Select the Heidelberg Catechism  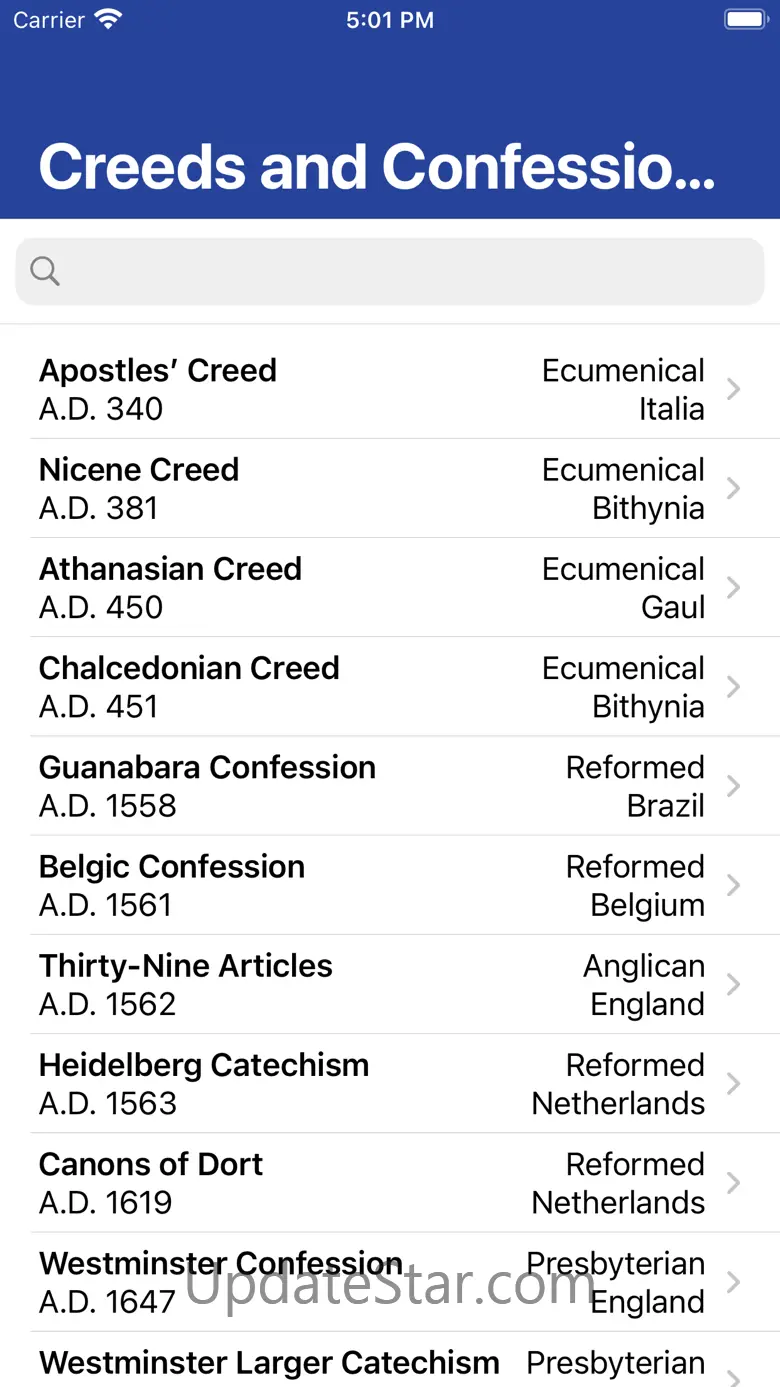[390, 1083]
